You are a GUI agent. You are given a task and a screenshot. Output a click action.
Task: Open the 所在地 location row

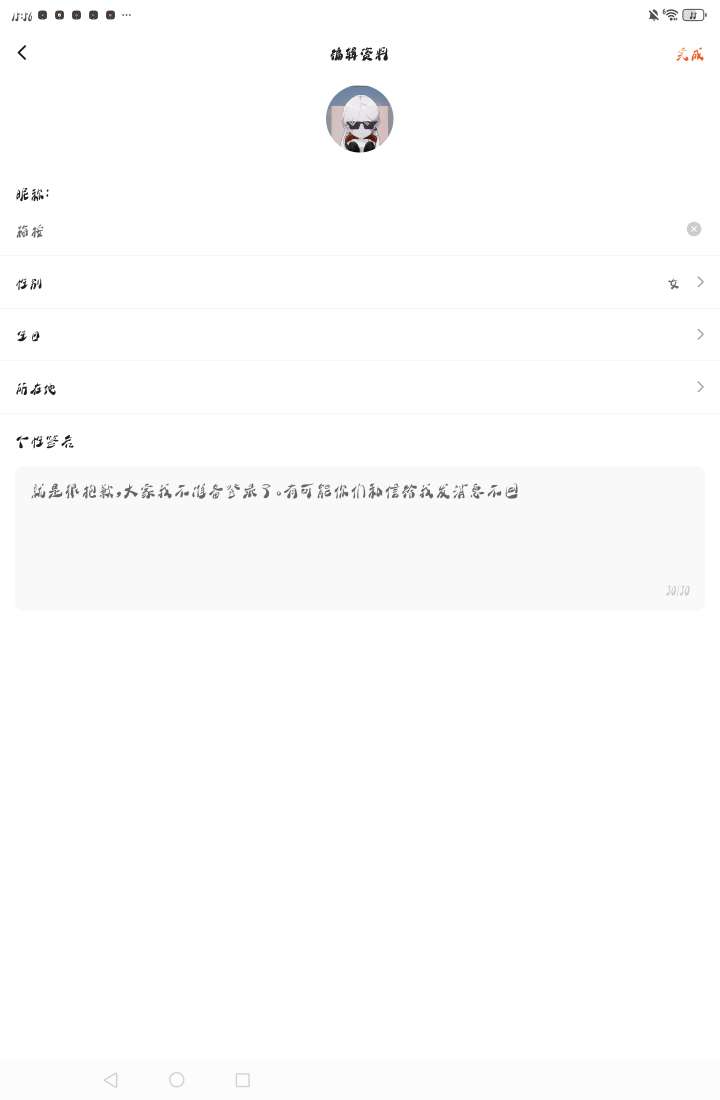[360, 388]
